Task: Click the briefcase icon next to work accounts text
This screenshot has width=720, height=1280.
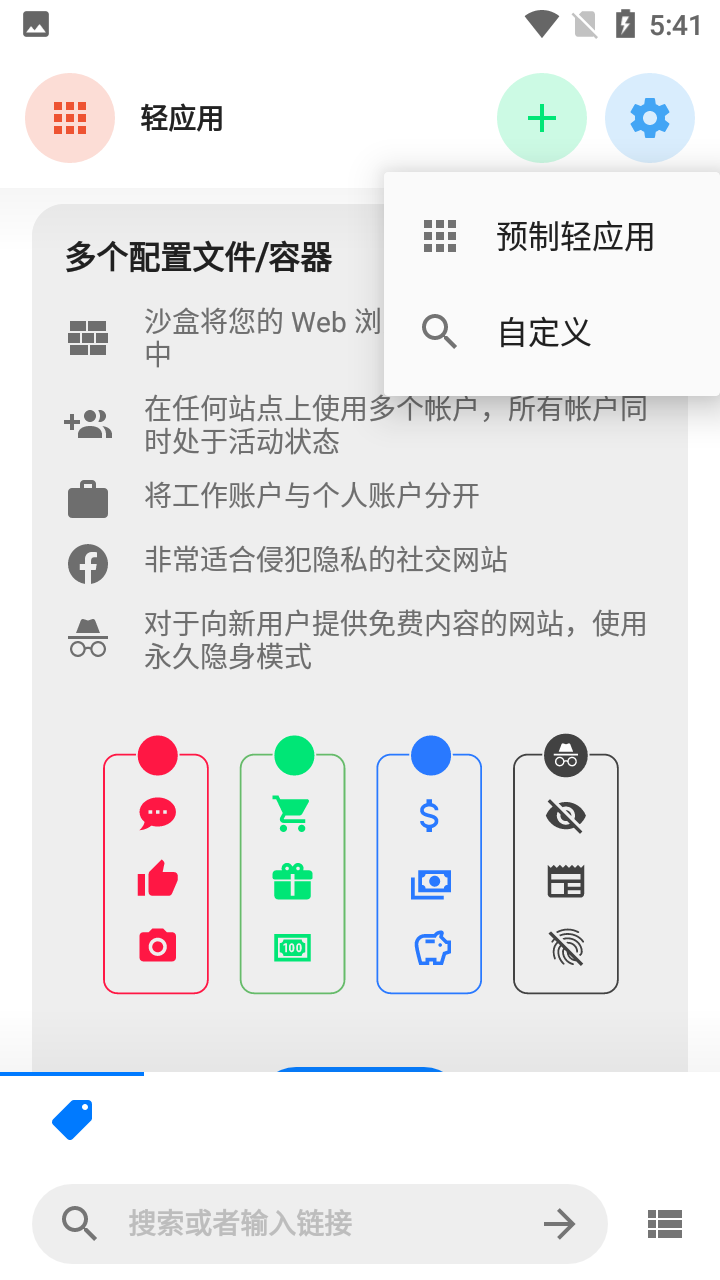Action: 87,497
